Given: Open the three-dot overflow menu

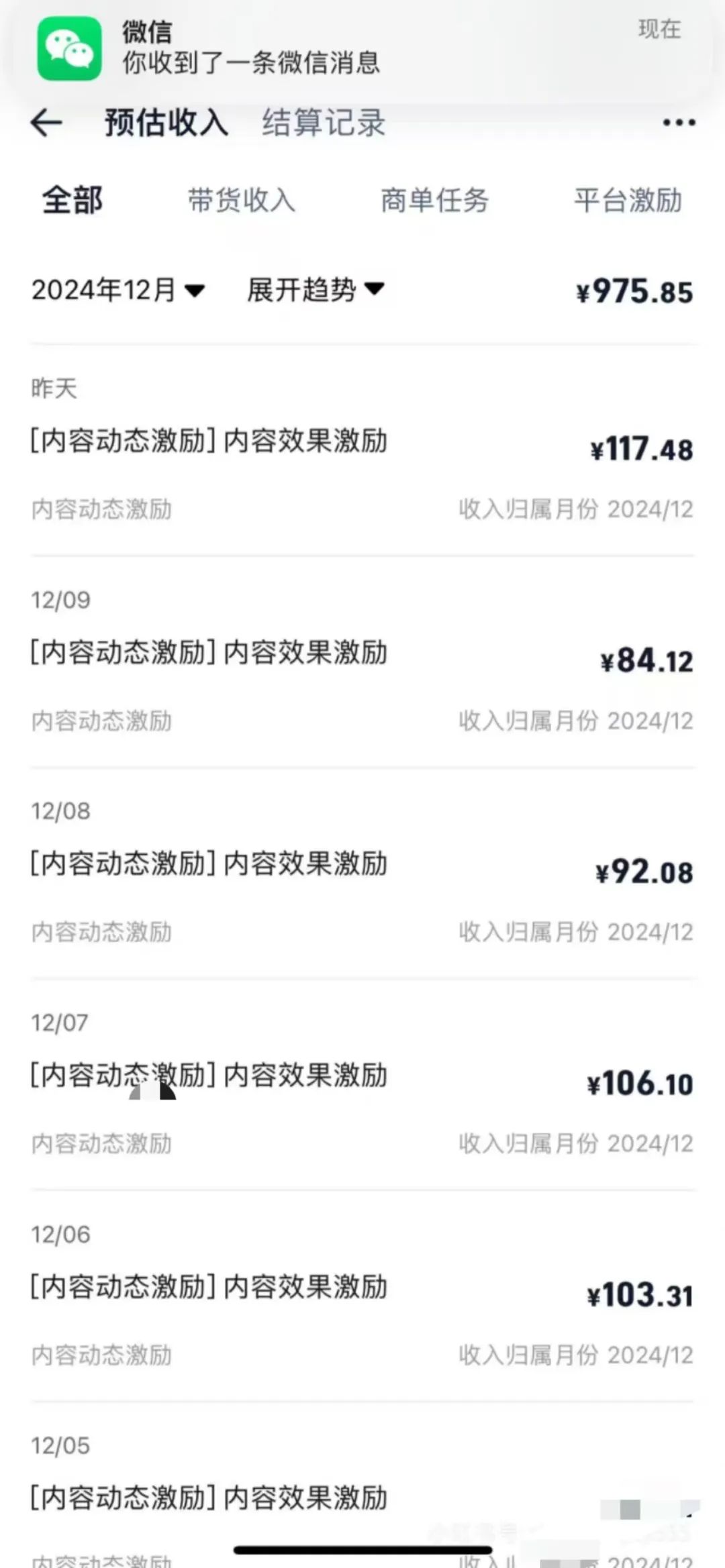Looking at the screenshot, I should (x=679, y=123).
